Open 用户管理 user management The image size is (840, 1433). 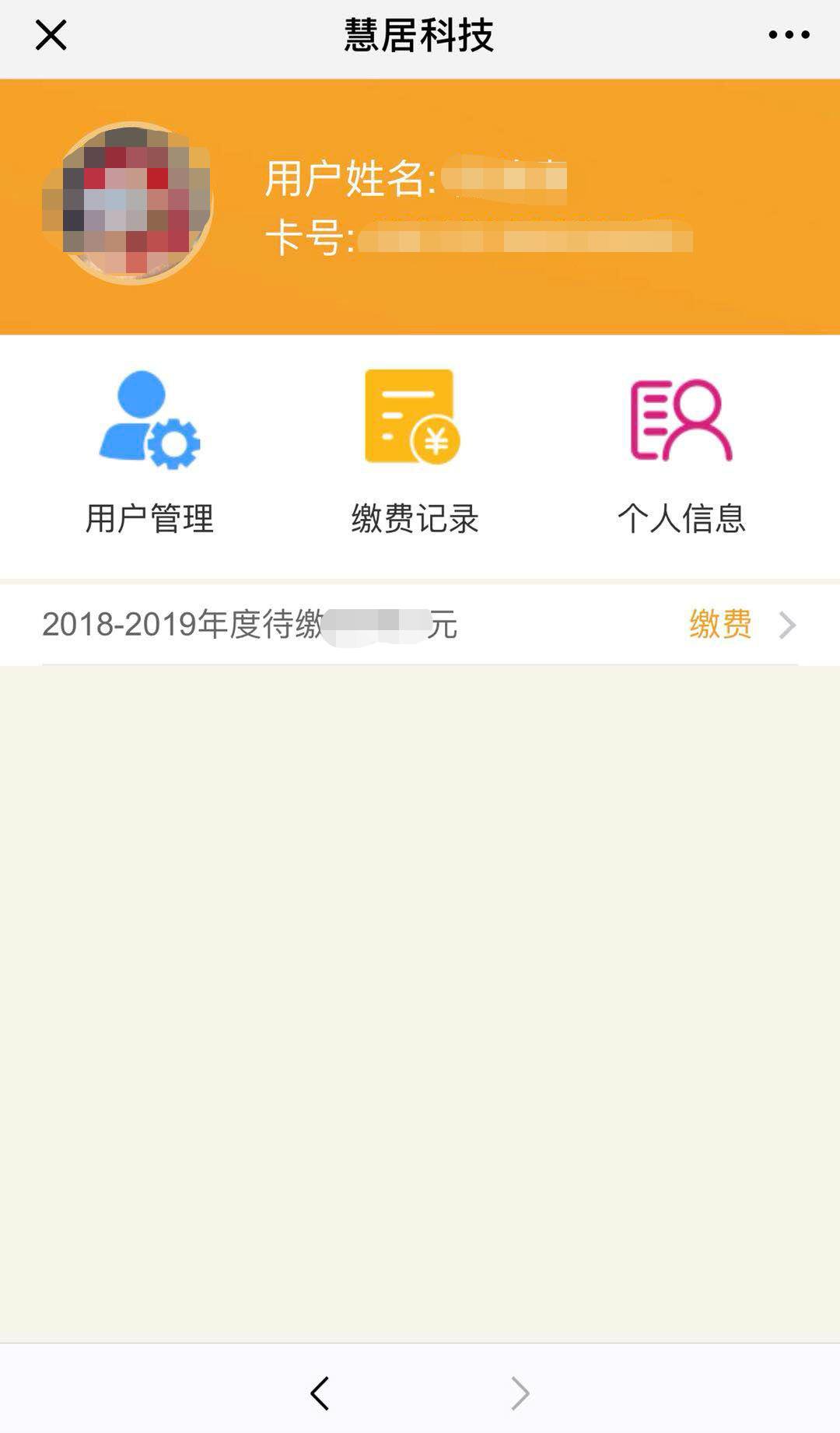(149, 453)
